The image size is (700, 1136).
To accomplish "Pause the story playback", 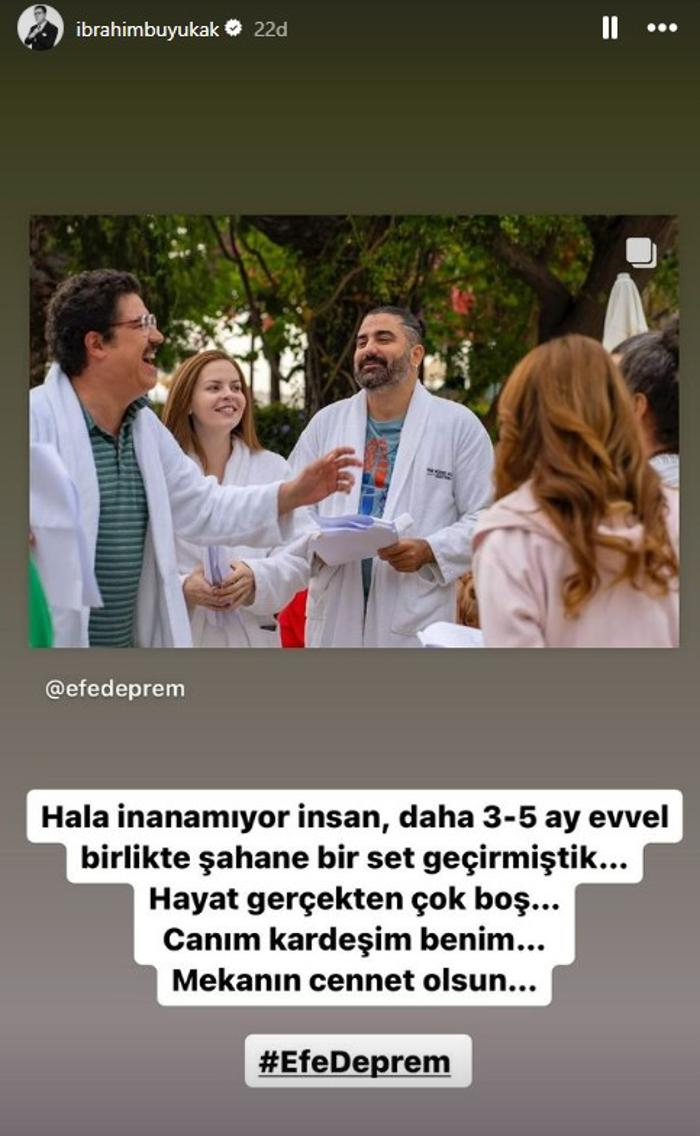I will coord(610,29).
